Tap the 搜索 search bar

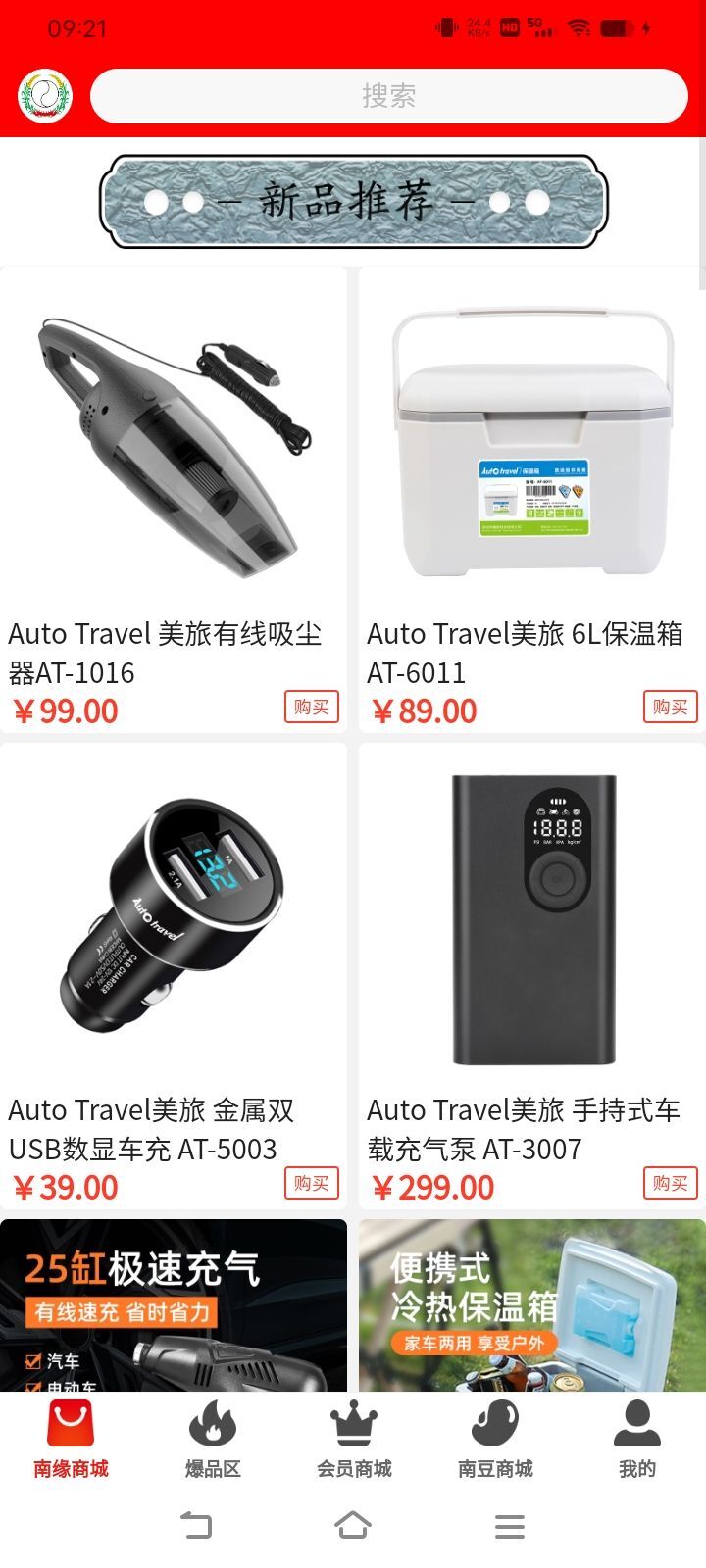(x=389, y=94)
